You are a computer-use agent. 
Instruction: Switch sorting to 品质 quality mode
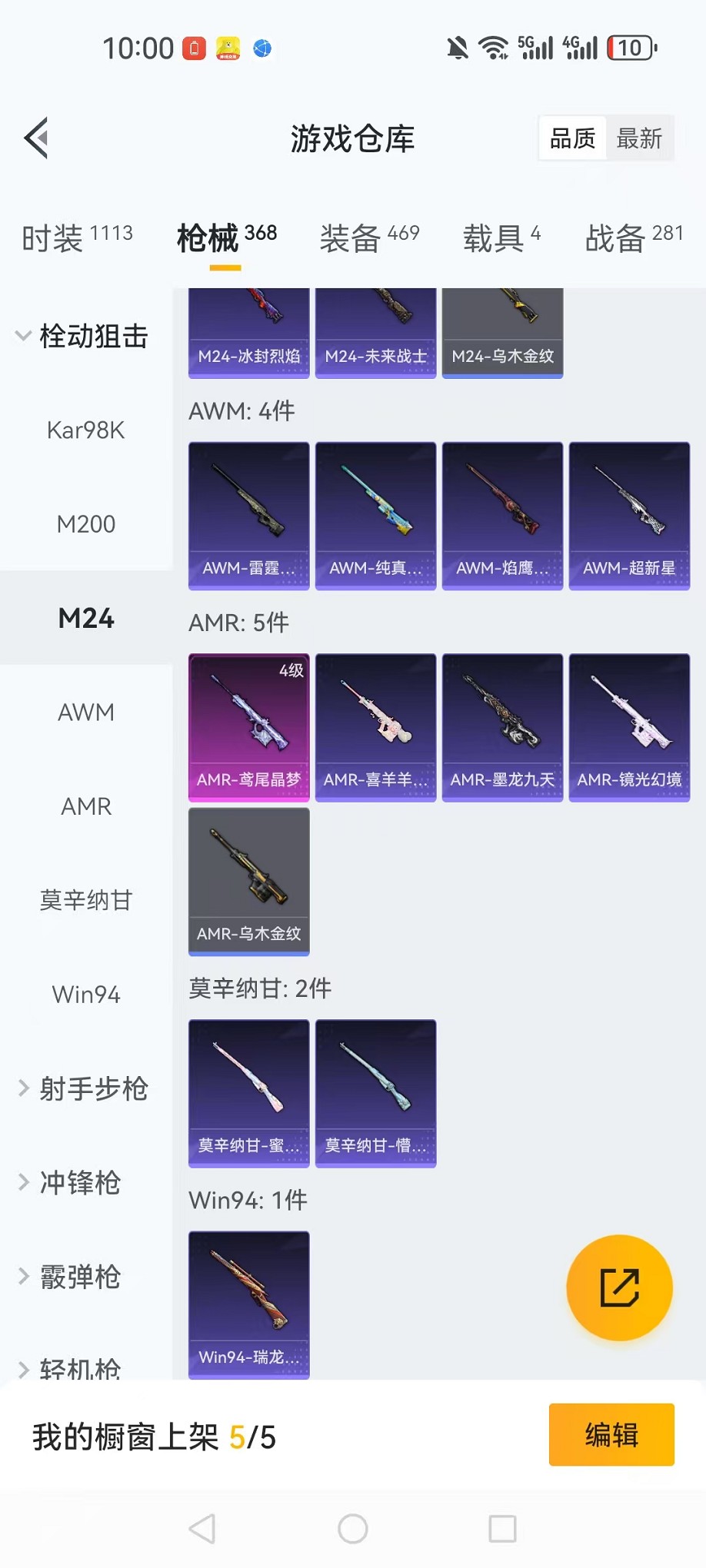[571, 138]
